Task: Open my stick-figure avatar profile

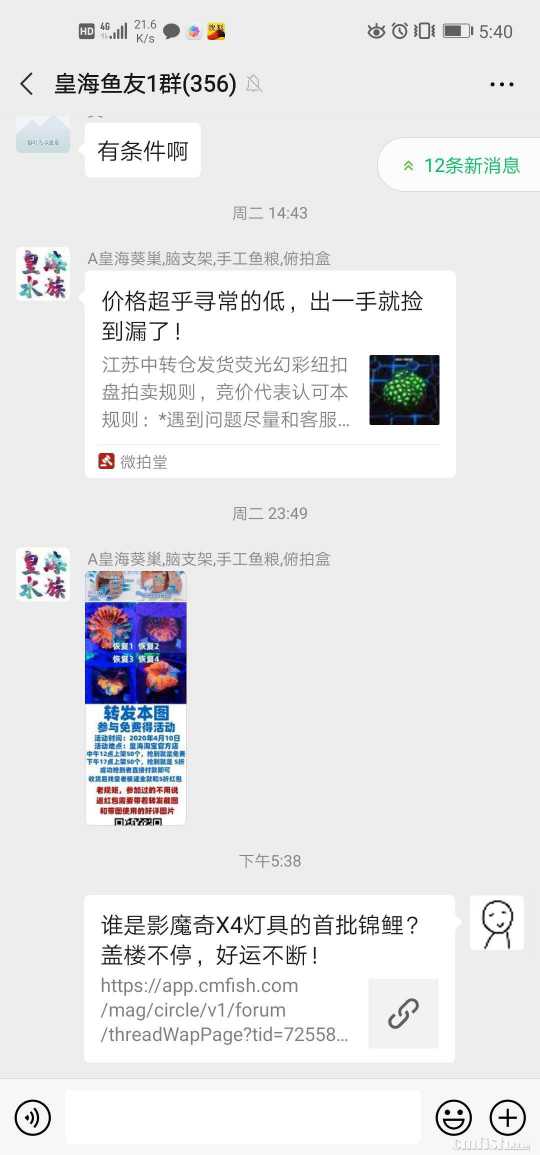Action: point(497,922)
